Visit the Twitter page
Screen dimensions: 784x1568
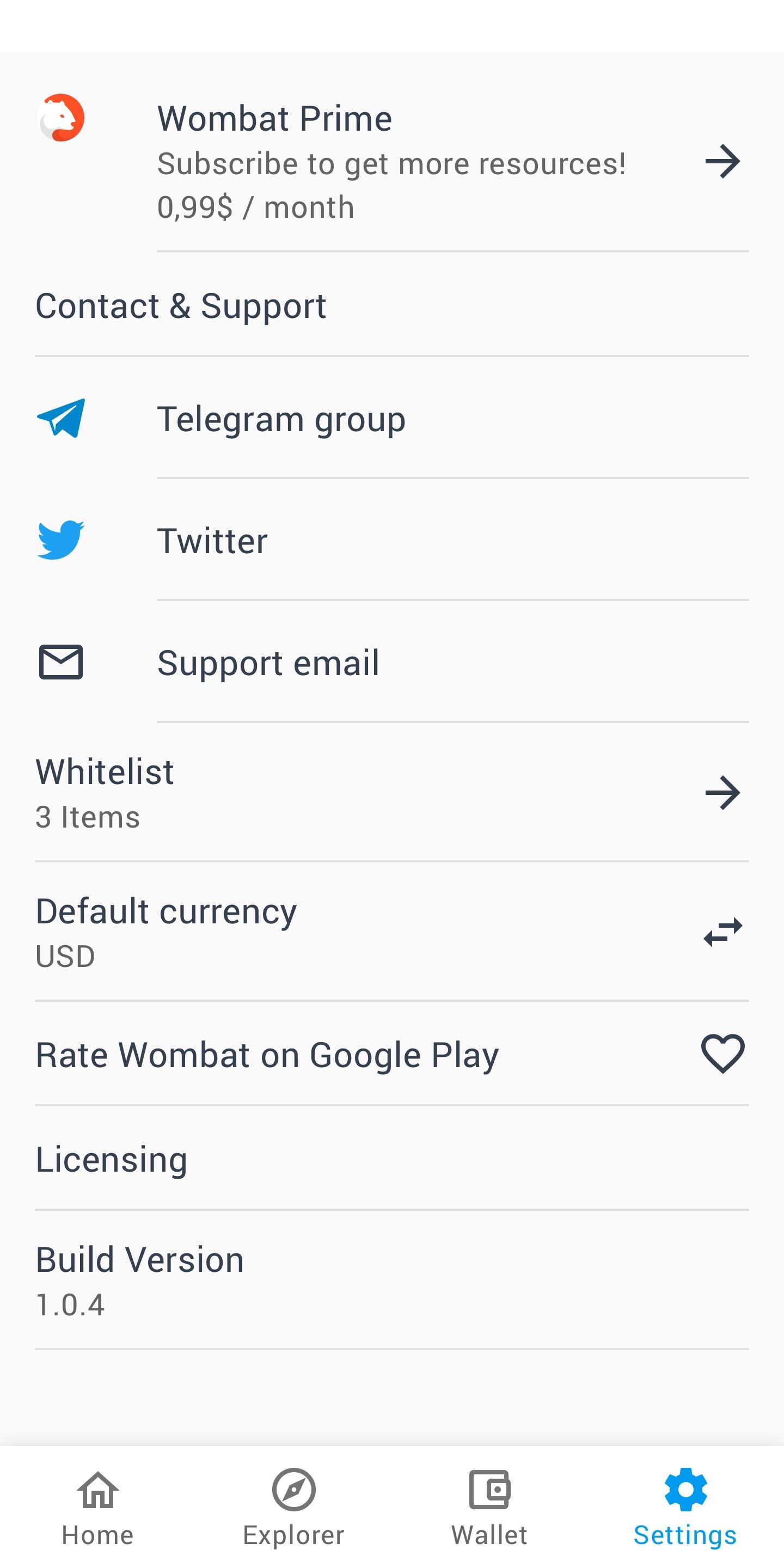coord(212,541)
